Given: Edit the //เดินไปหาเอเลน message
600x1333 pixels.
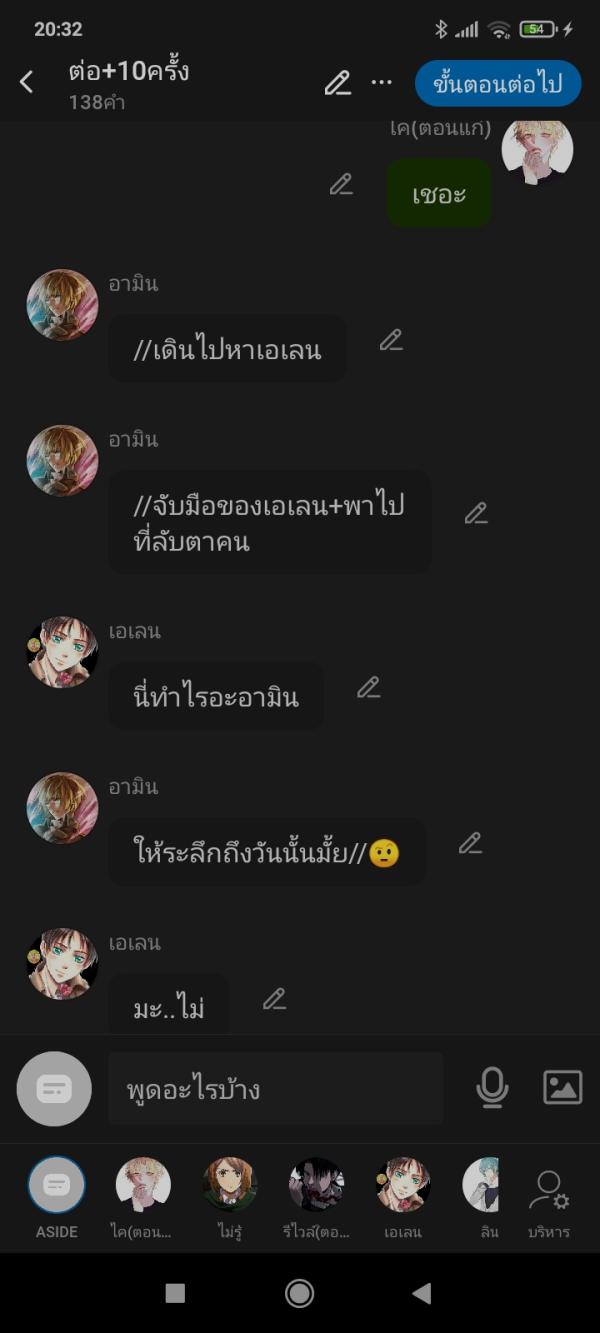Looking at the screenshot, I should point(391,340).
